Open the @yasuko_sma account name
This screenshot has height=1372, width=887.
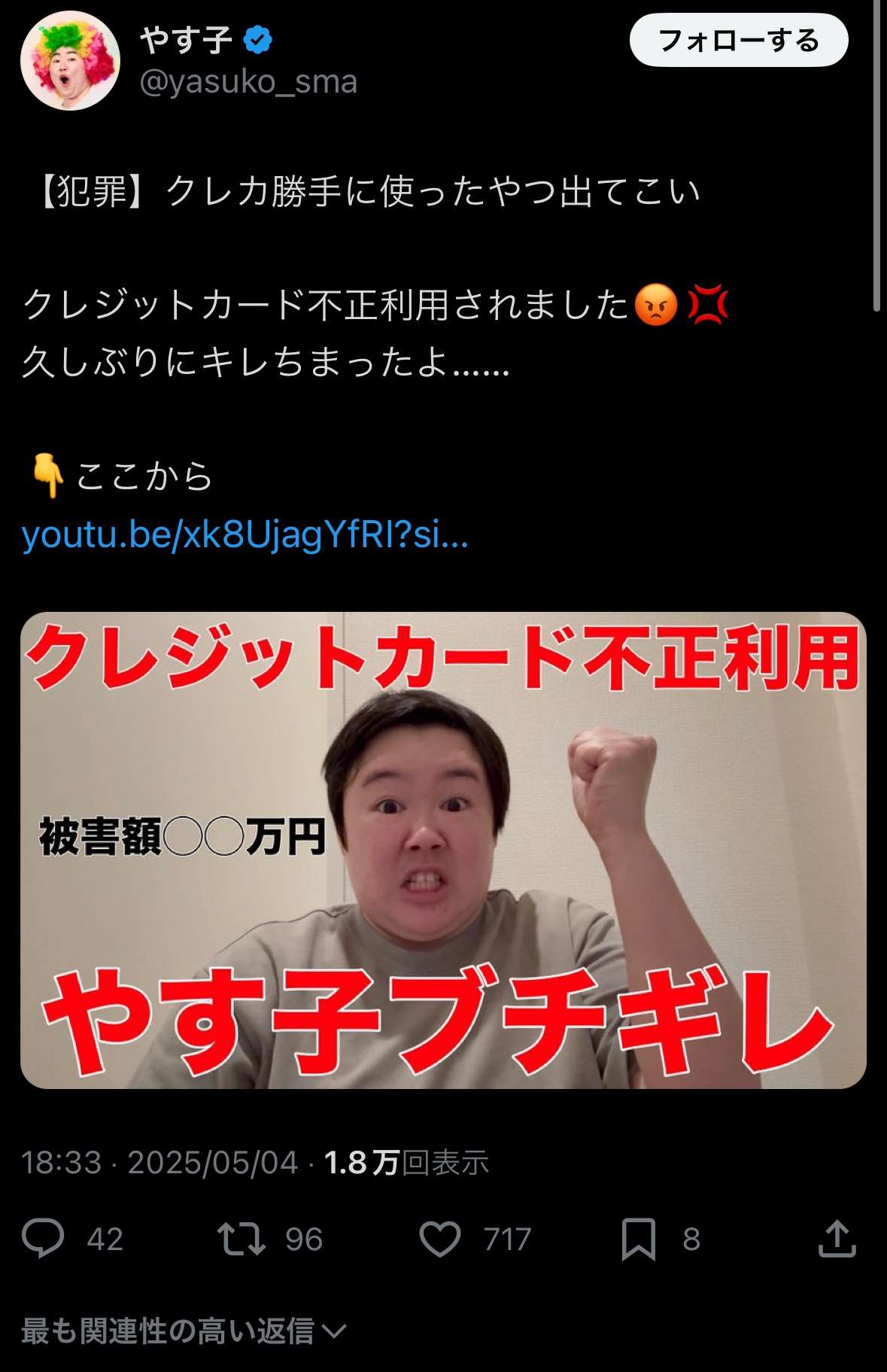point(248,82)
